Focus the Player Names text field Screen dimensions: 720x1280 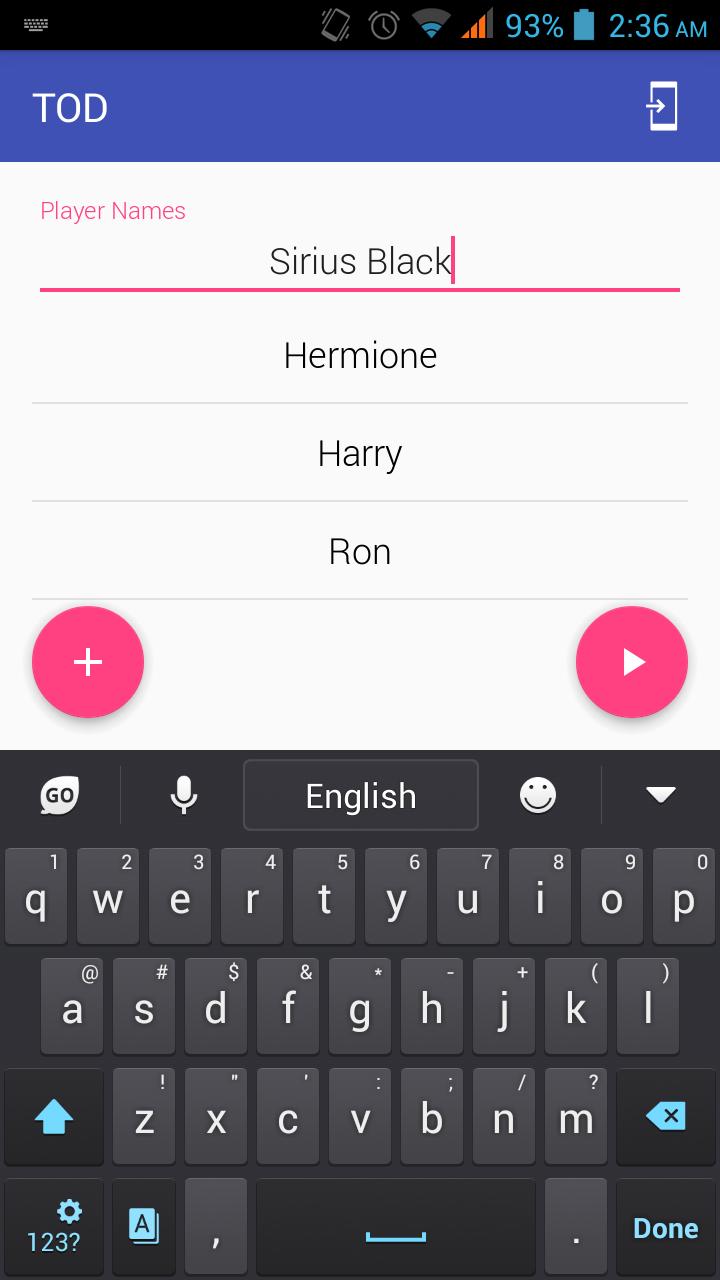pos(360,262)
